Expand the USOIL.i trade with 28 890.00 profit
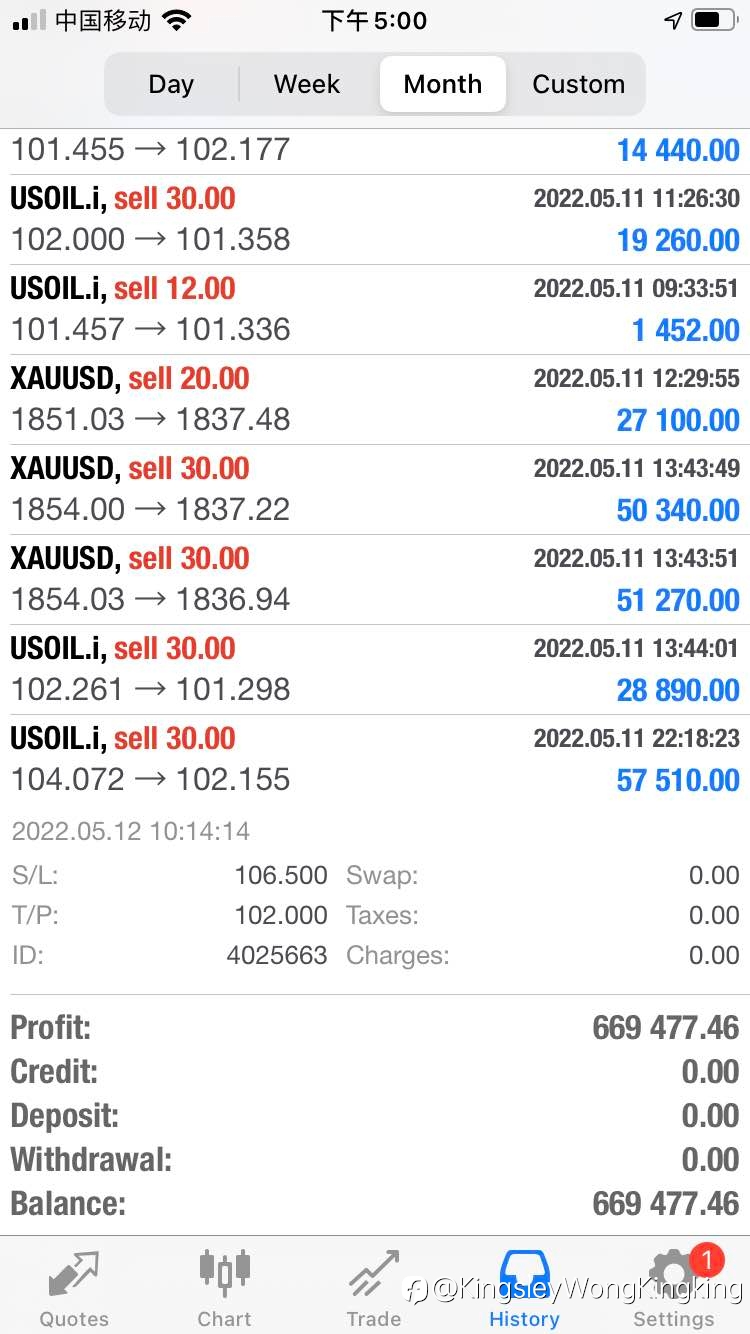The image size is (750, 1334). coord(375,670)
